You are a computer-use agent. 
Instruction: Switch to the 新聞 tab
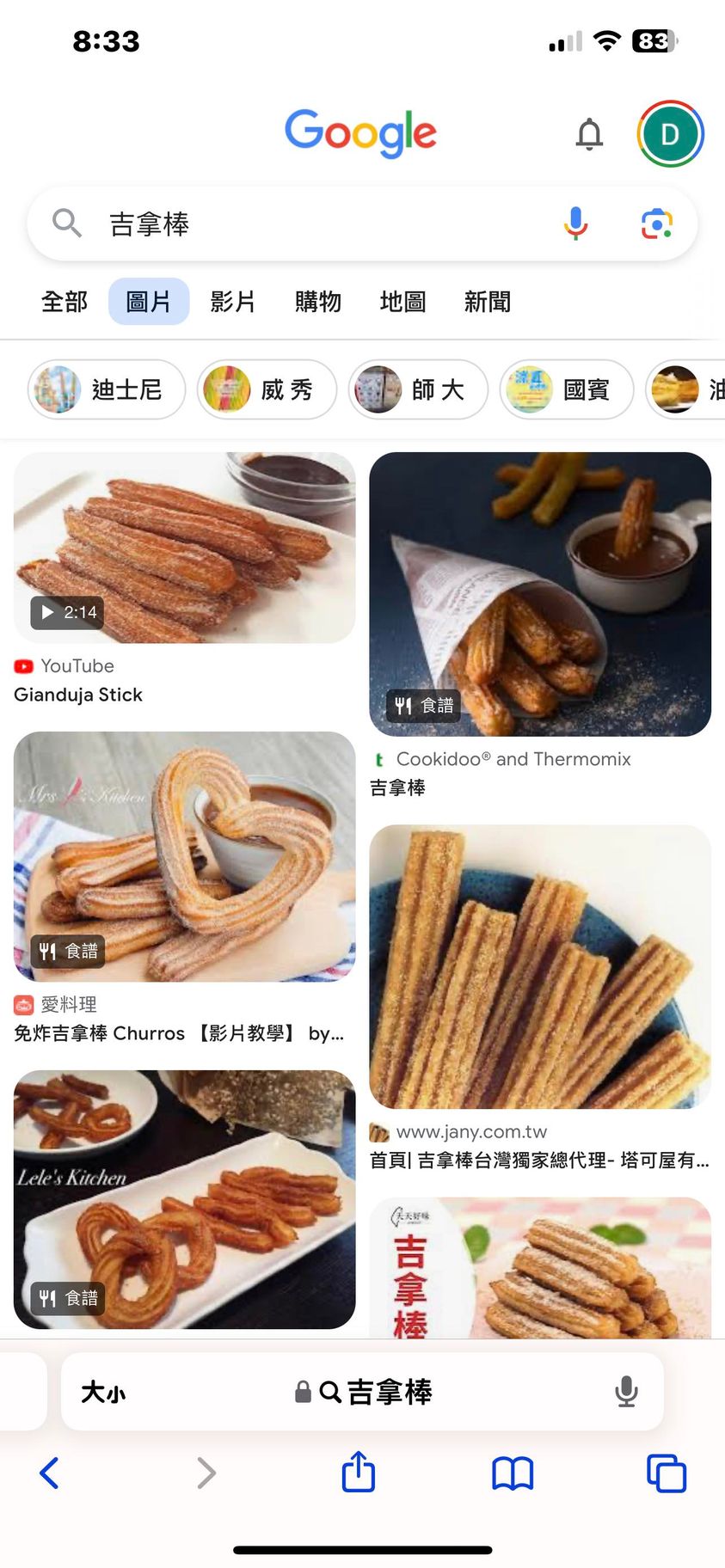488,302
